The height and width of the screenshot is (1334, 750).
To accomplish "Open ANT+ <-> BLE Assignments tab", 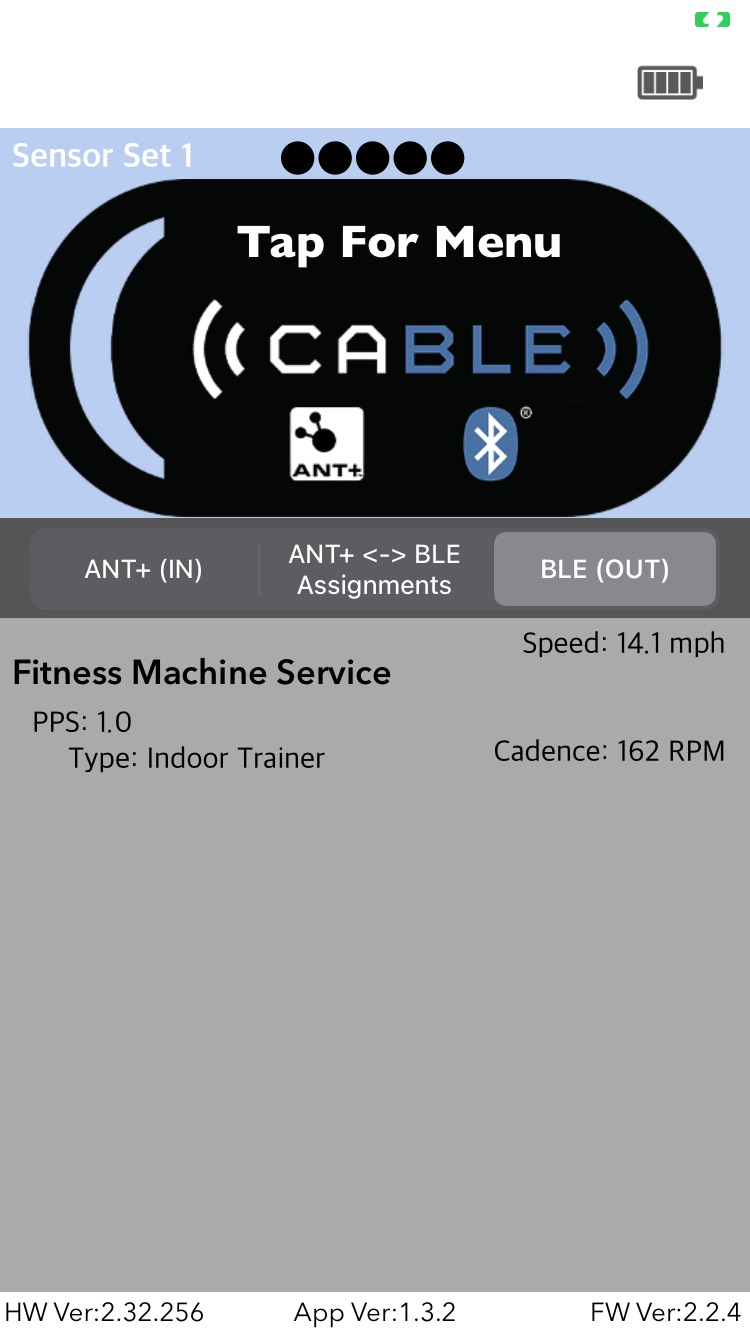I will click(375, 569).
